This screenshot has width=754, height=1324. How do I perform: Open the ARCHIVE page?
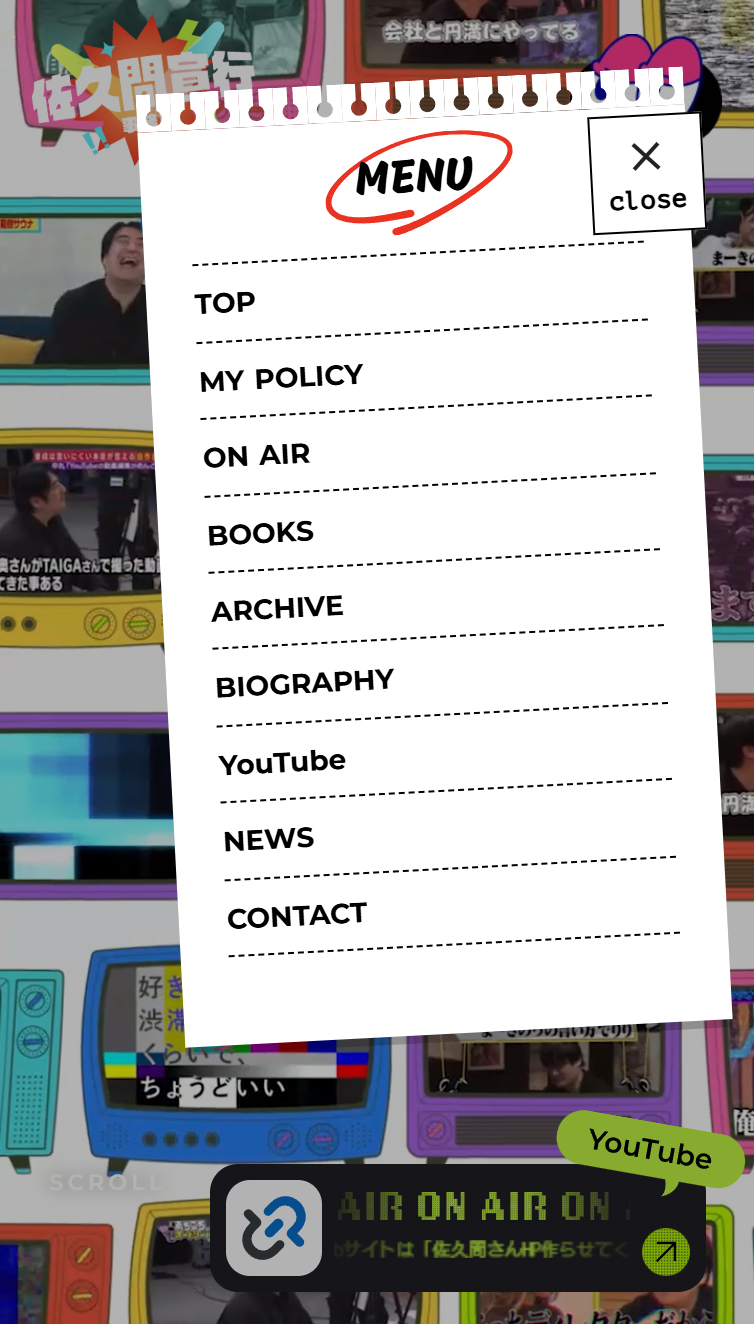tap(278, 609)
